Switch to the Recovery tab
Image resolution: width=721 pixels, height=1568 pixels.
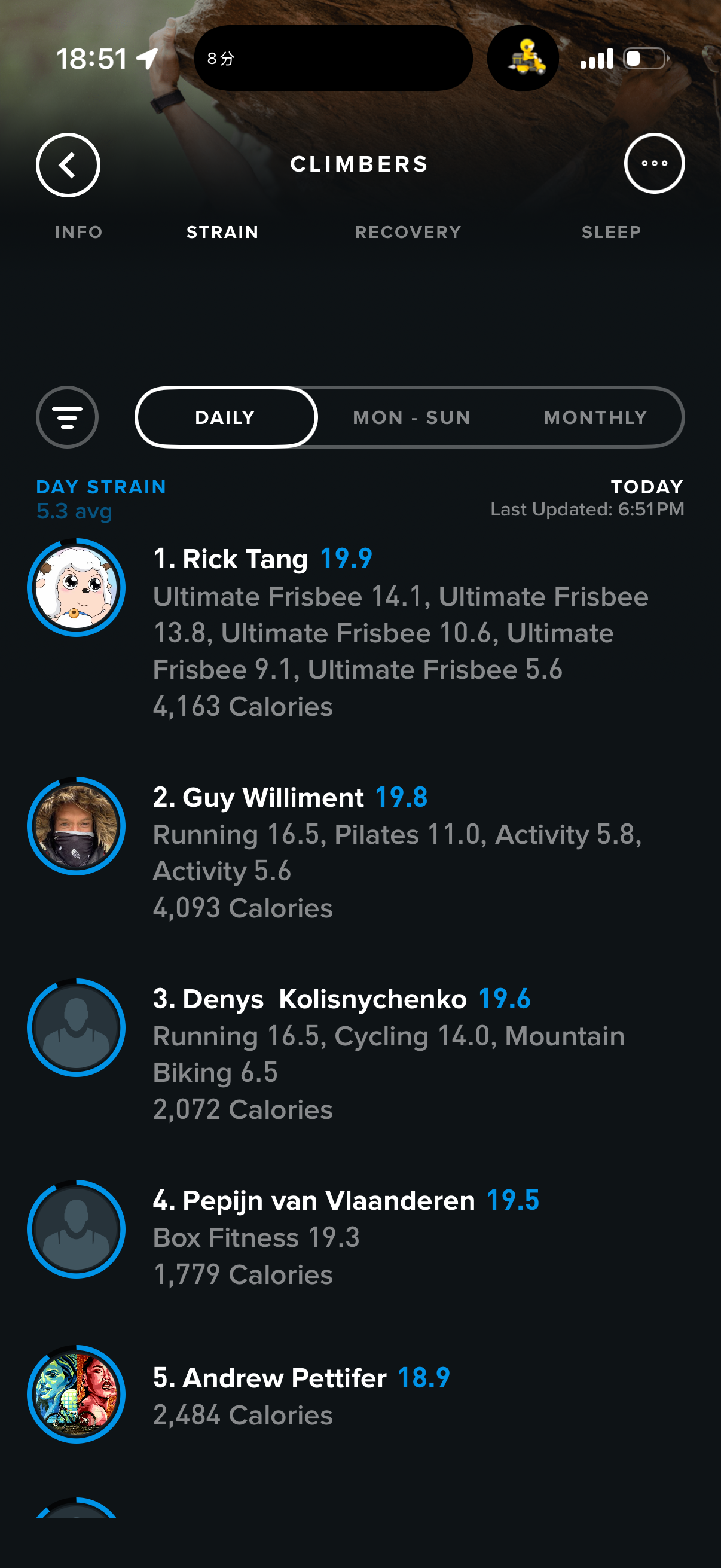(x=408, y=232)
